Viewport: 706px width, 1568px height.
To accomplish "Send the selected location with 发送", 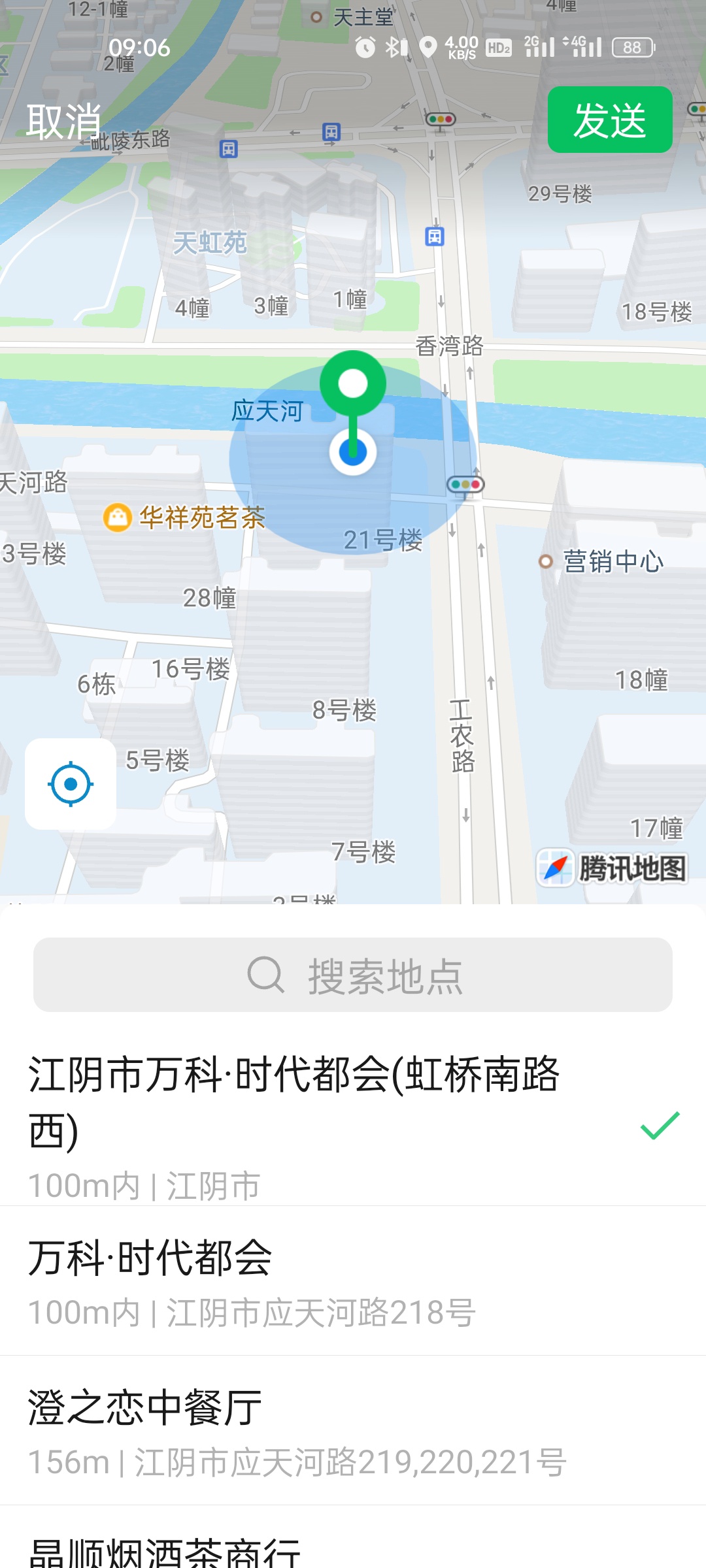I will (x=609, y=120).
